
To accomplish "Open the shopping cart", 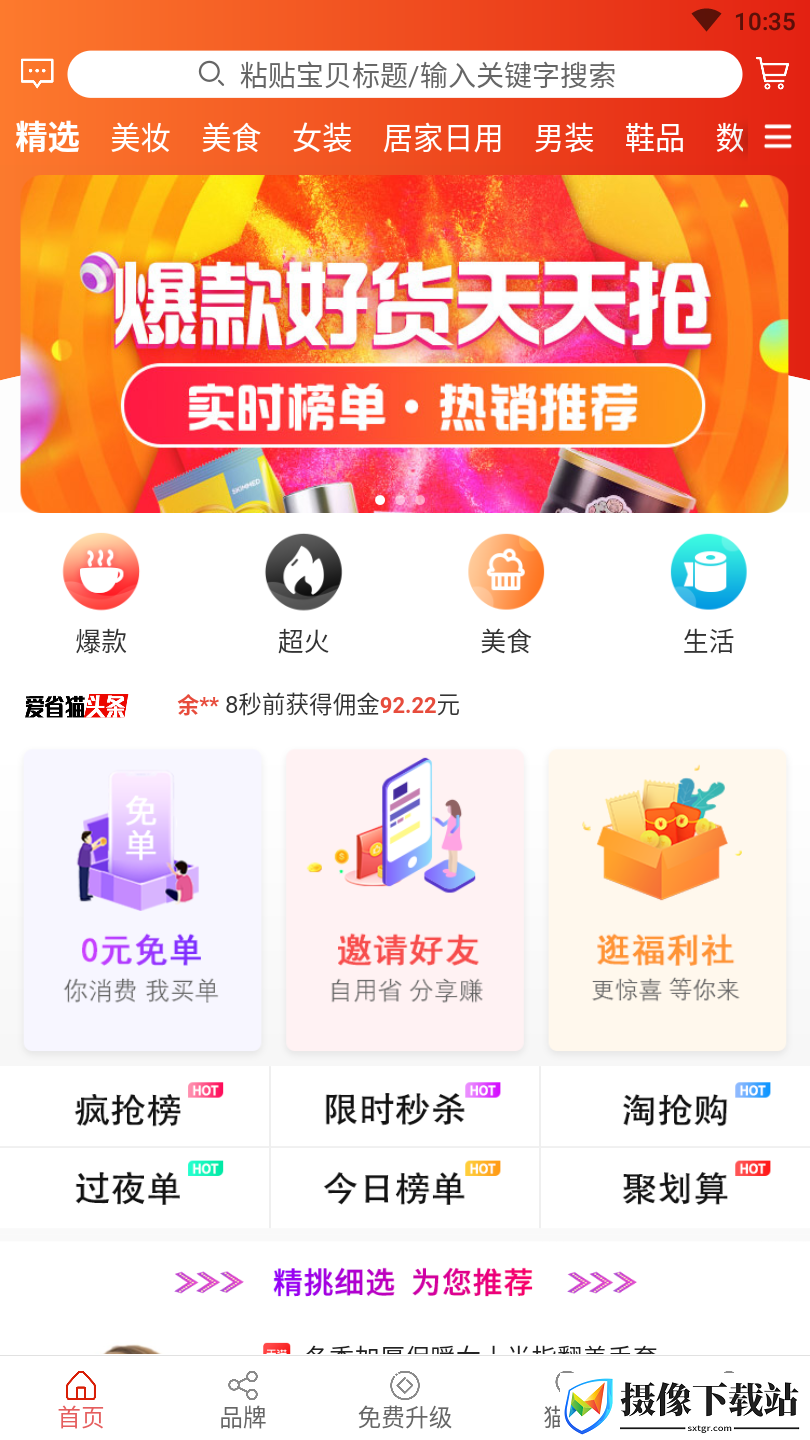I will point(772,73).
